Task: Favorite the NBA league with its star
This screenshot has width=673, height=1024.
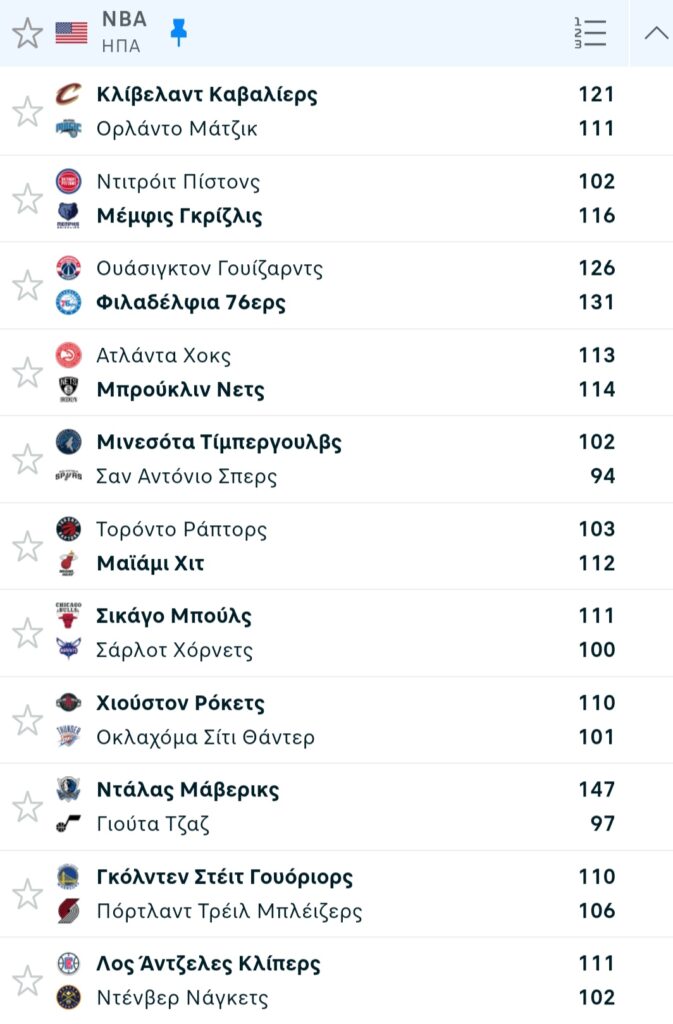Action: [27, 33]
